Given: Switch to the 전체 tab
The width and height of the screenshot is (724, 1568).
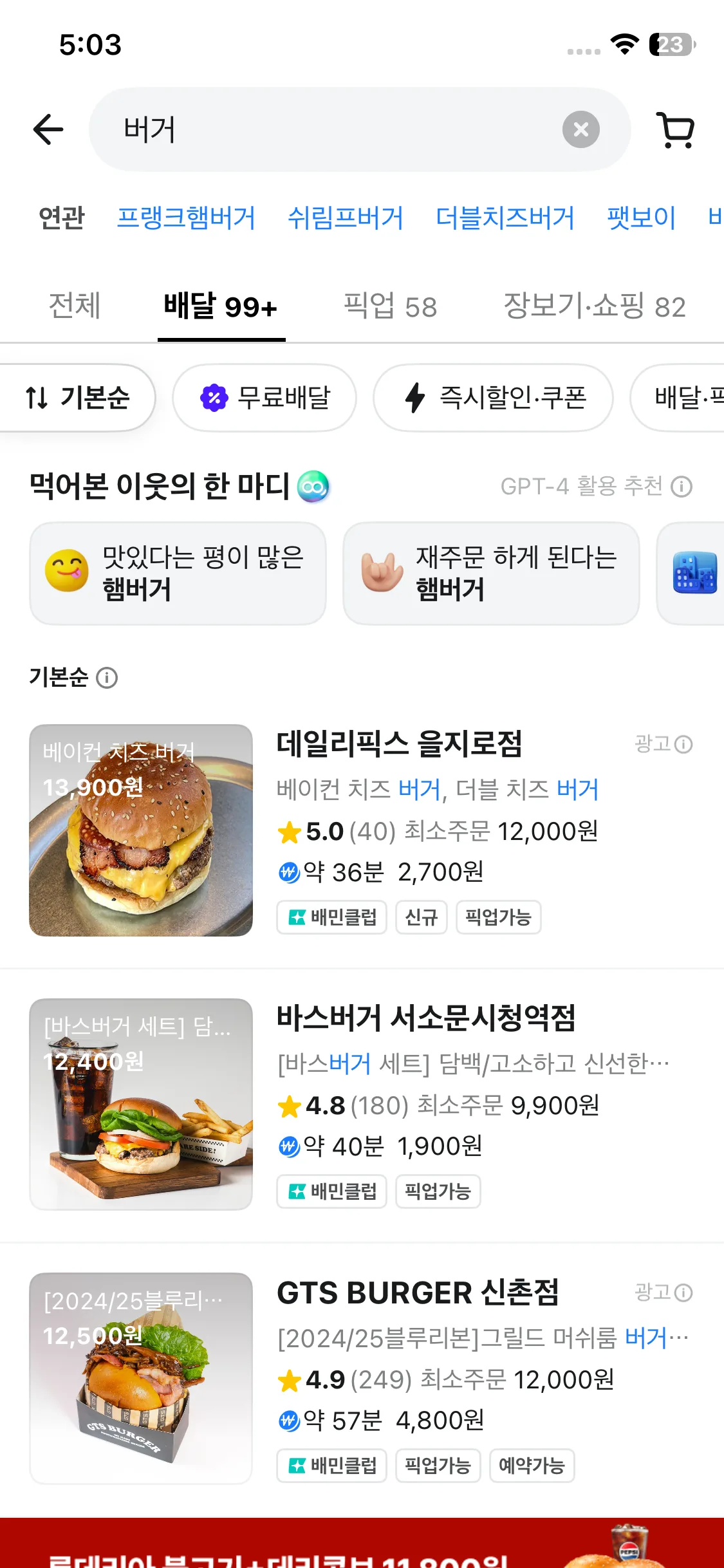Looking at the screenshot, I should [75, 306].
